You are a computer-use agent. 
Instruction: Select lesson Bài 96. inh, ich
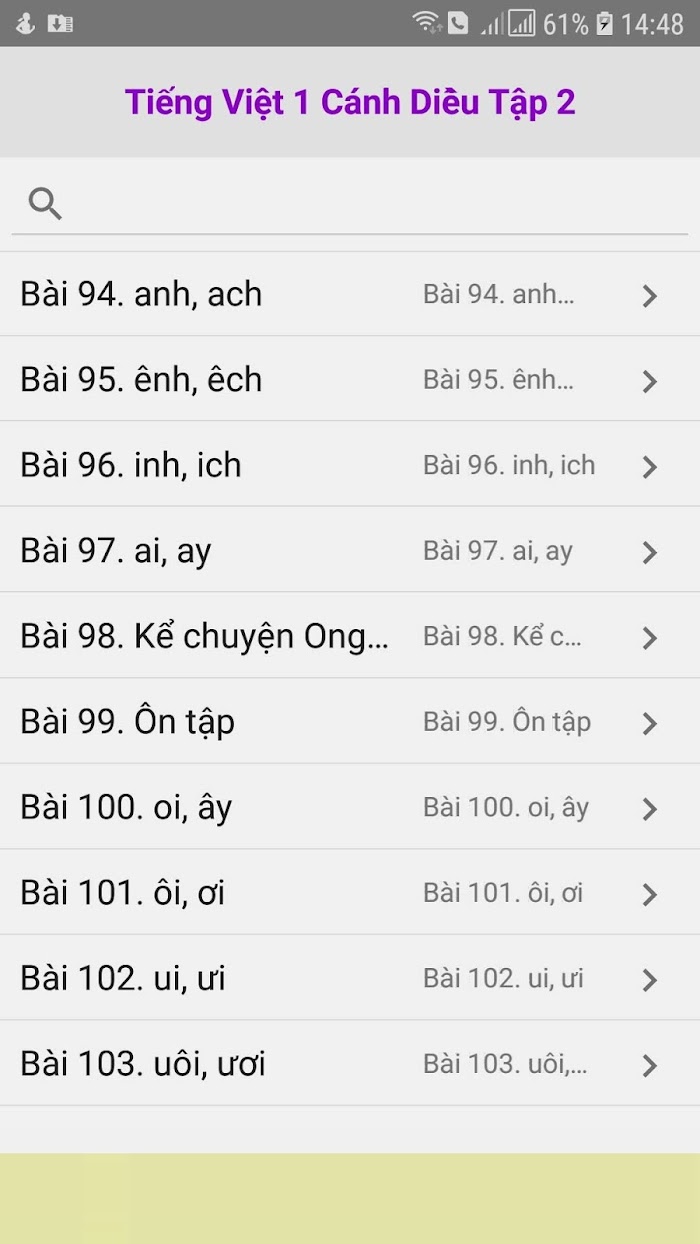(x=350, y=465)
